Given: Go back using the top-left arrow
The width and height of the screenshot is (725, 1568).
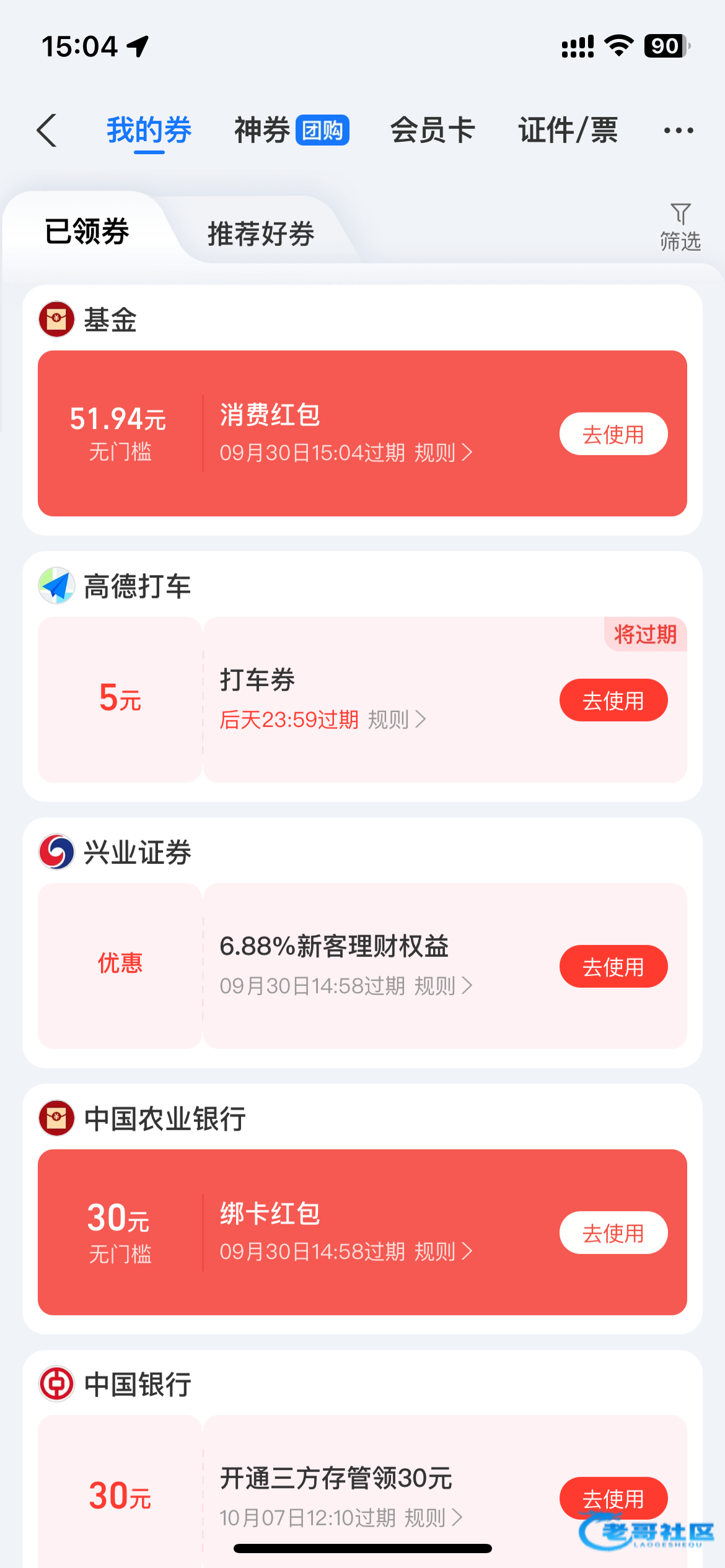Looking at the screenshot, I should 47,130.
